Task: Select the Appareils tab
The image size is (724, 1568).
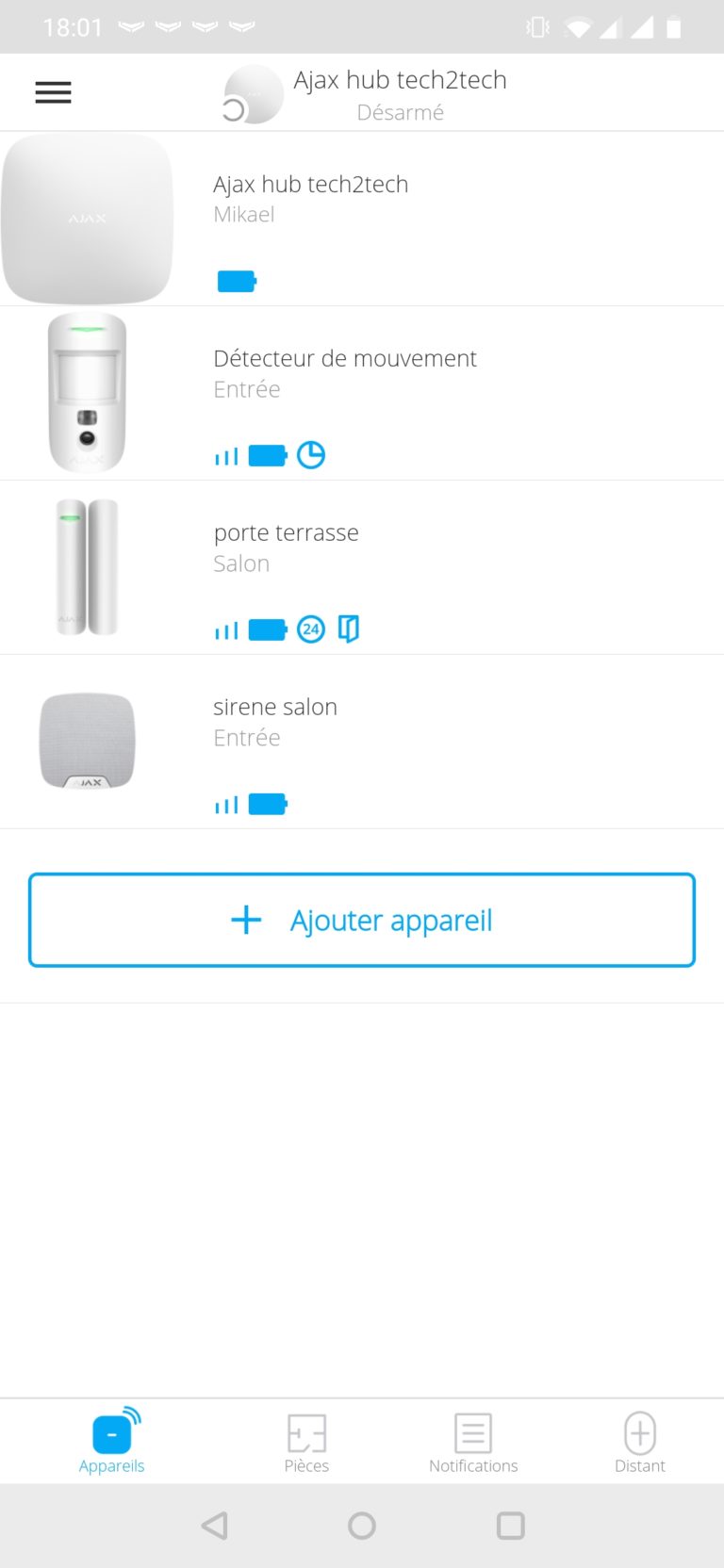Action: tap(111, 1441)
